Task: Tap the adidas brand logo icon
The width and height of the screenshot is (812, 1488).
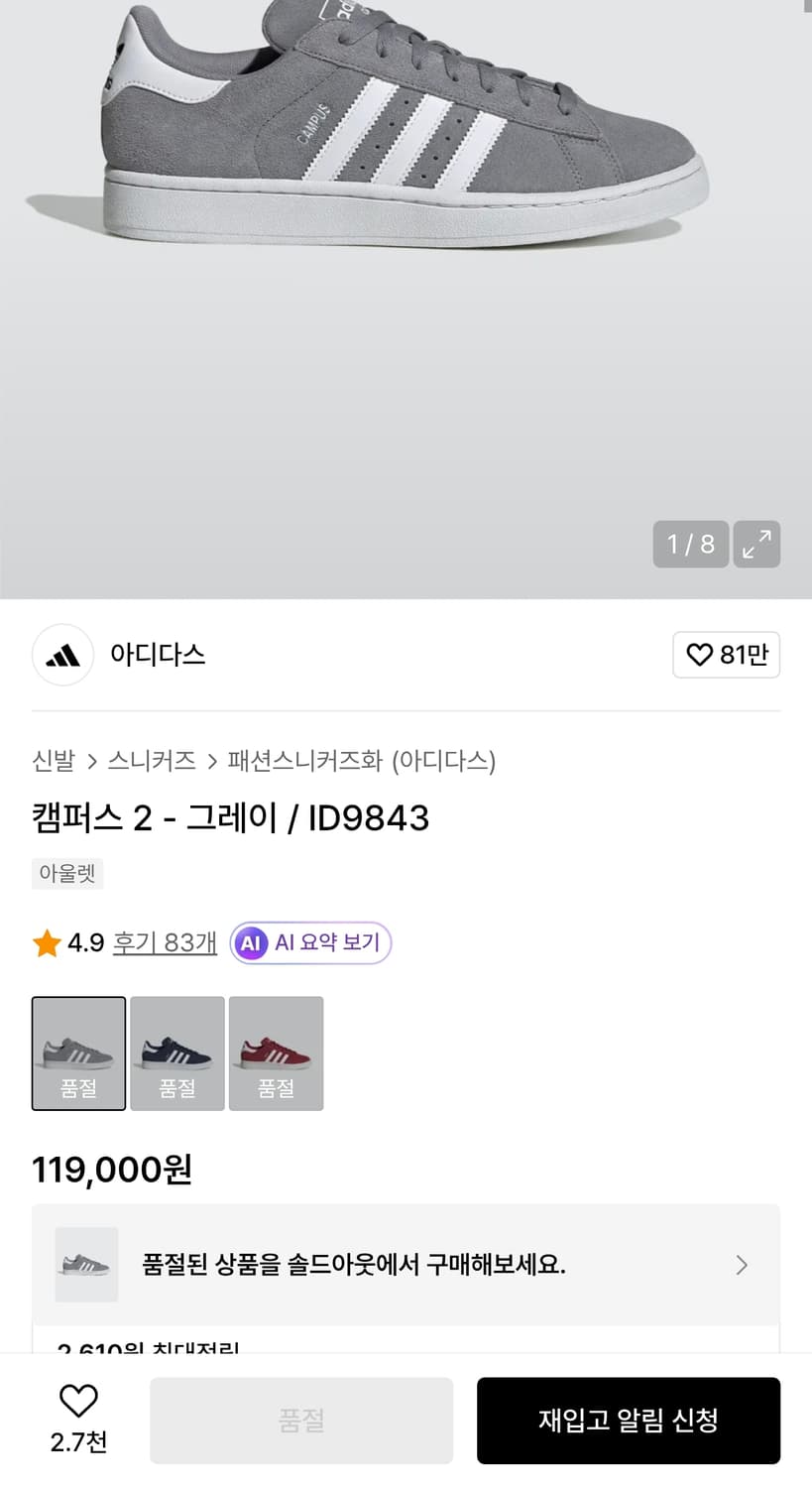Action: [61, 655]
